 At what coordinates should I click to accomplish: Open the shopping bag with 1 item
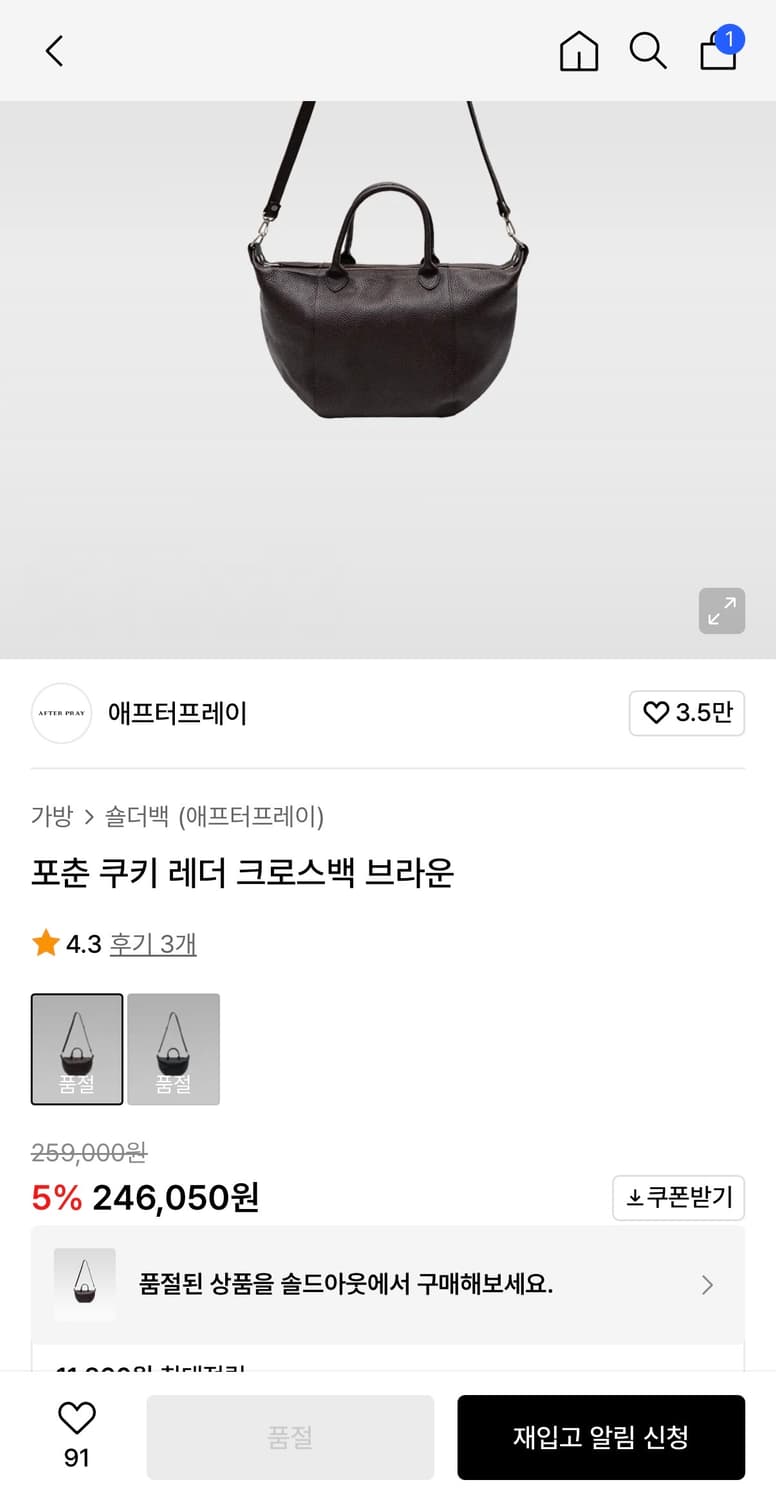718,50
